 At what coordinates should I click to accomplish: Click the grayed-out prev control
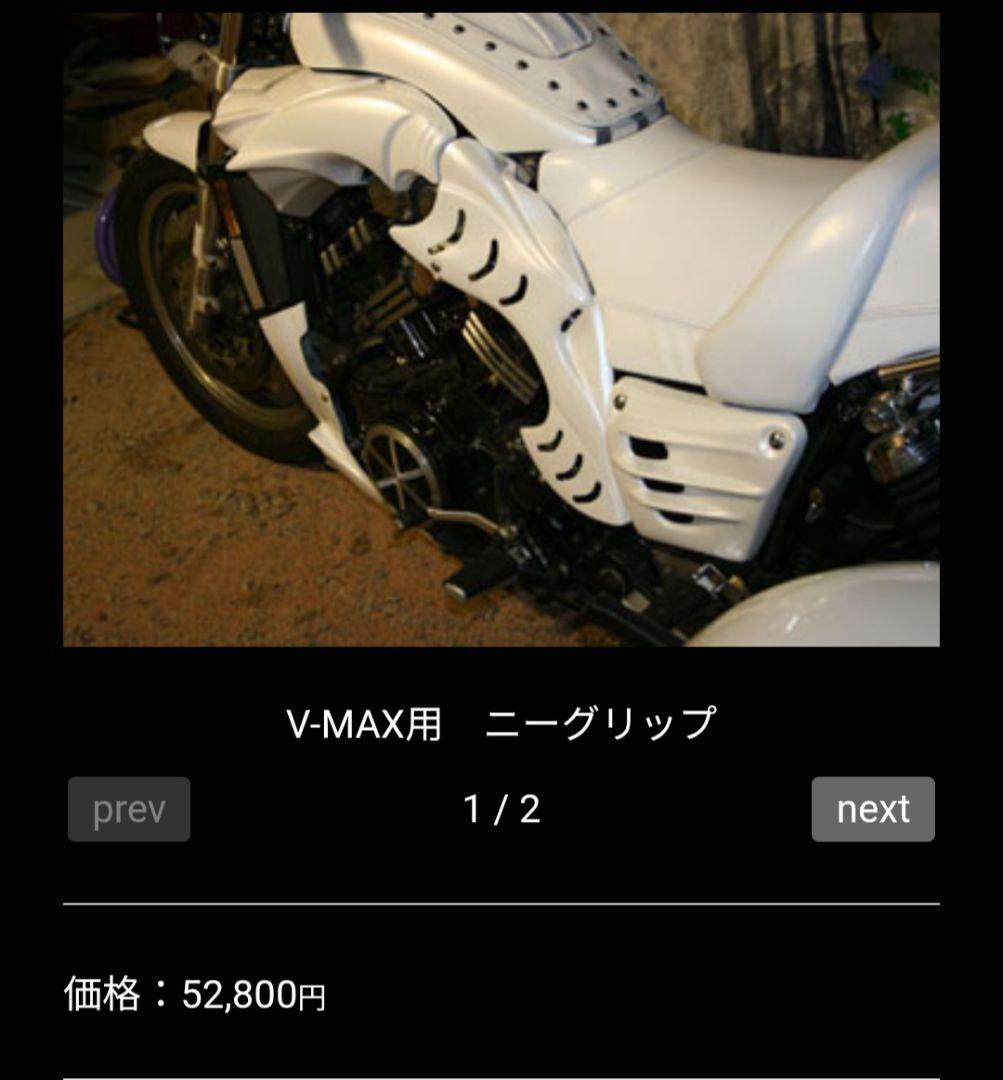tap(128, 810)
